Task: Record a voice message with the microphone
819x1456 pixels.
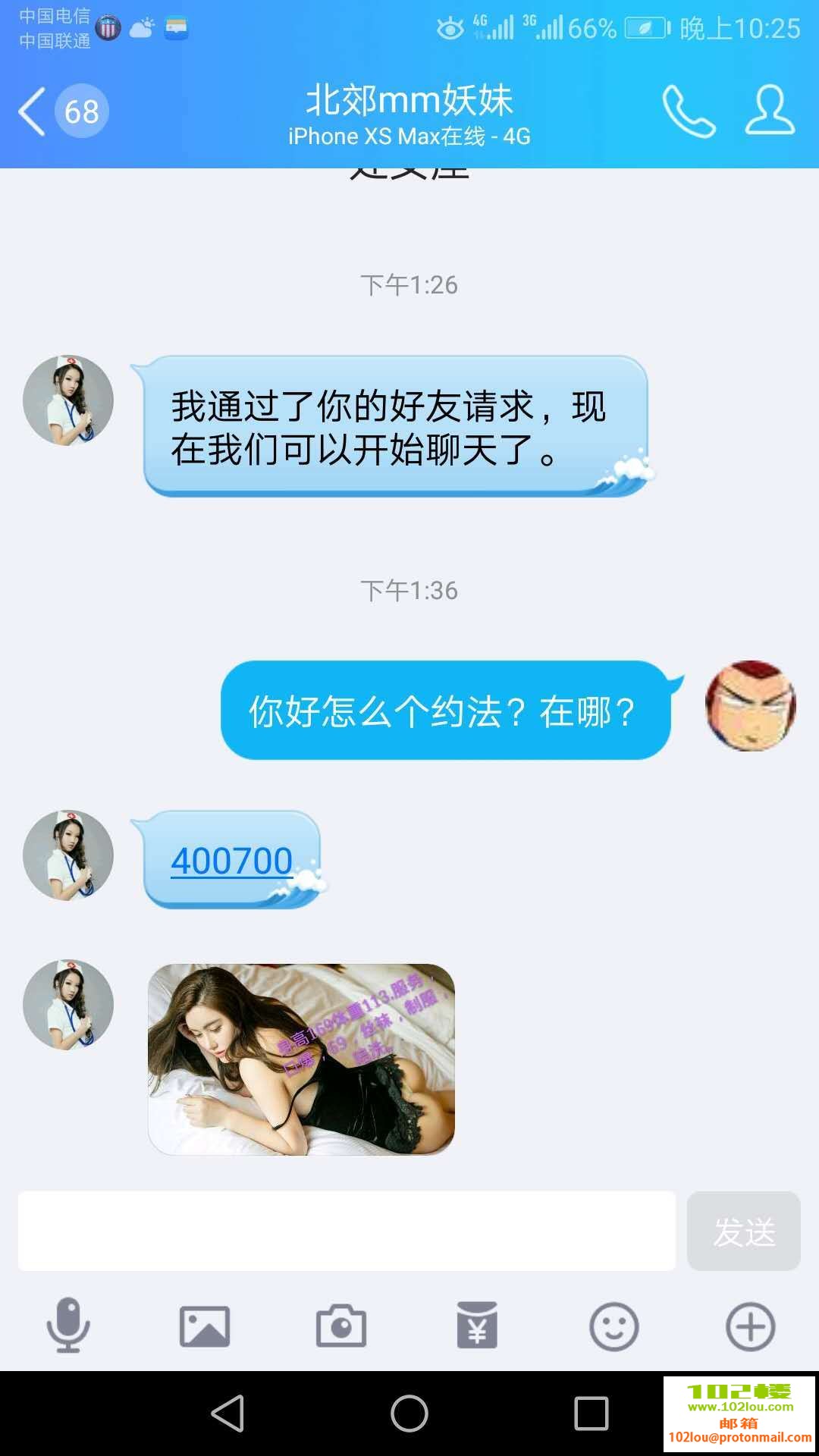Action: coord(68,1326)
